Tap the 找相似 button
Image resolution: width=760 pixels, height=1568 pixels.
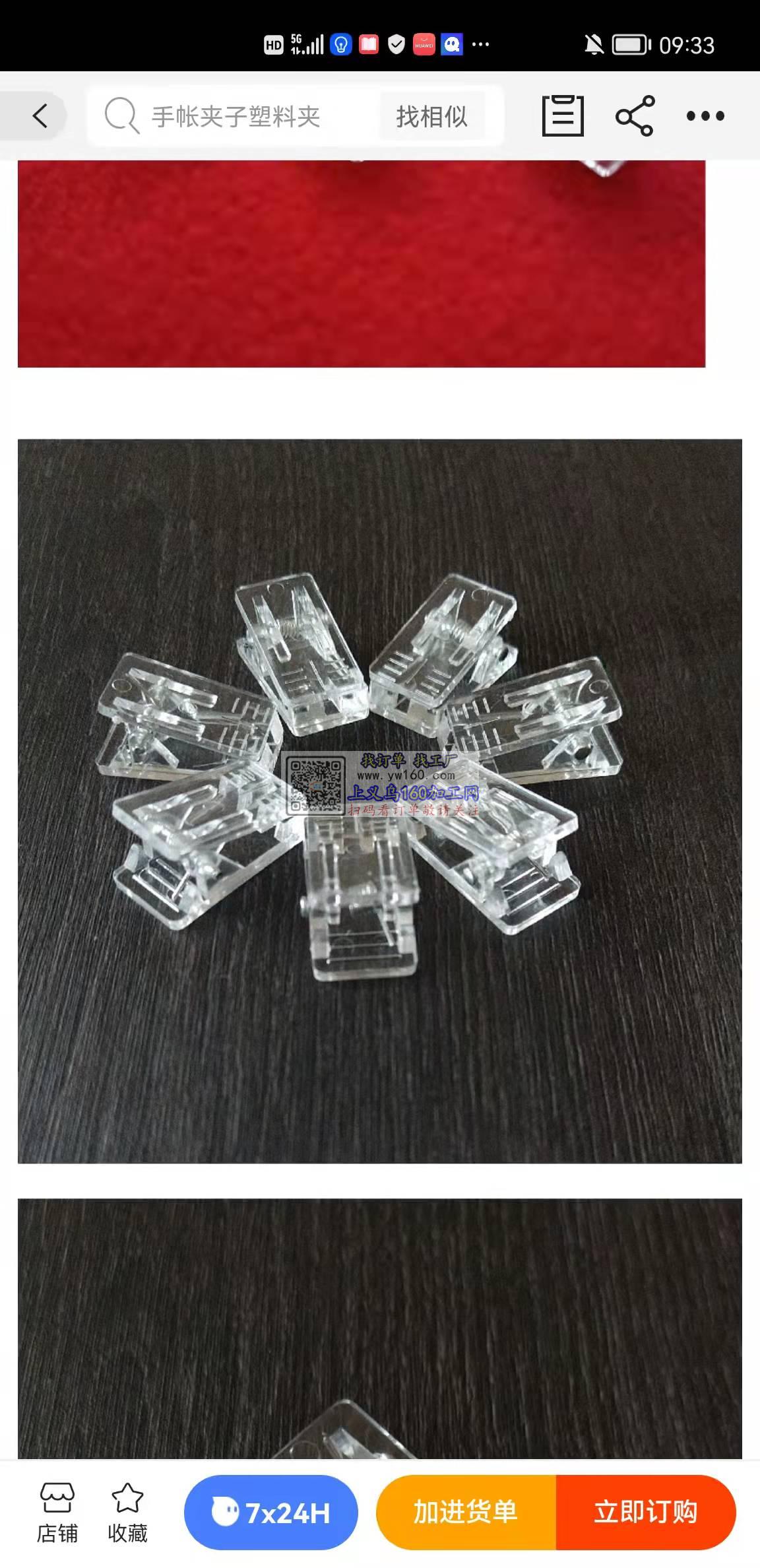click(x=431, y=117)
